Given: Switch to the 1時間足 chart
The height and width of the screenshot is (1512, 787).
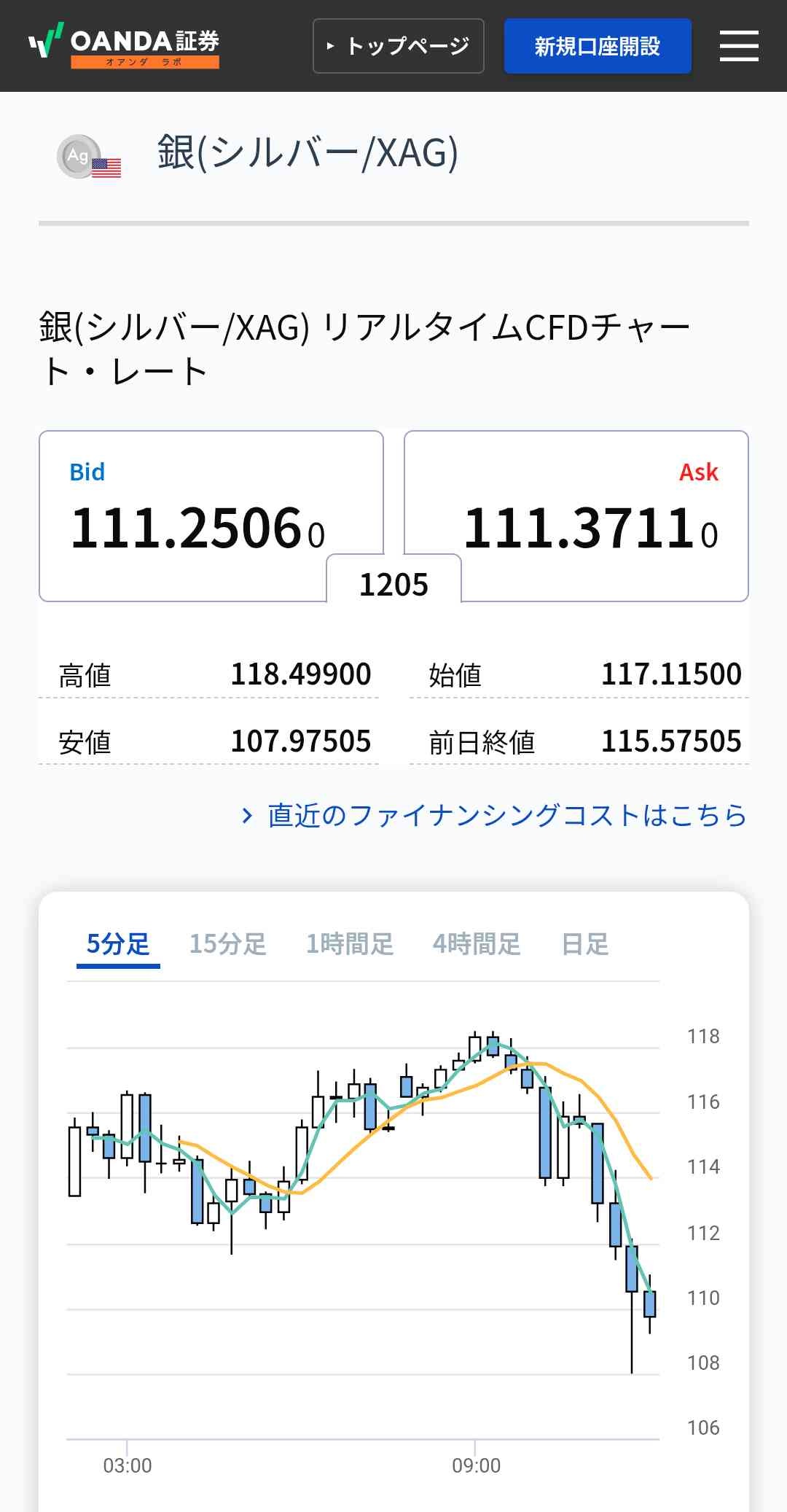Looking at the screenshot, I should (350, 944).
